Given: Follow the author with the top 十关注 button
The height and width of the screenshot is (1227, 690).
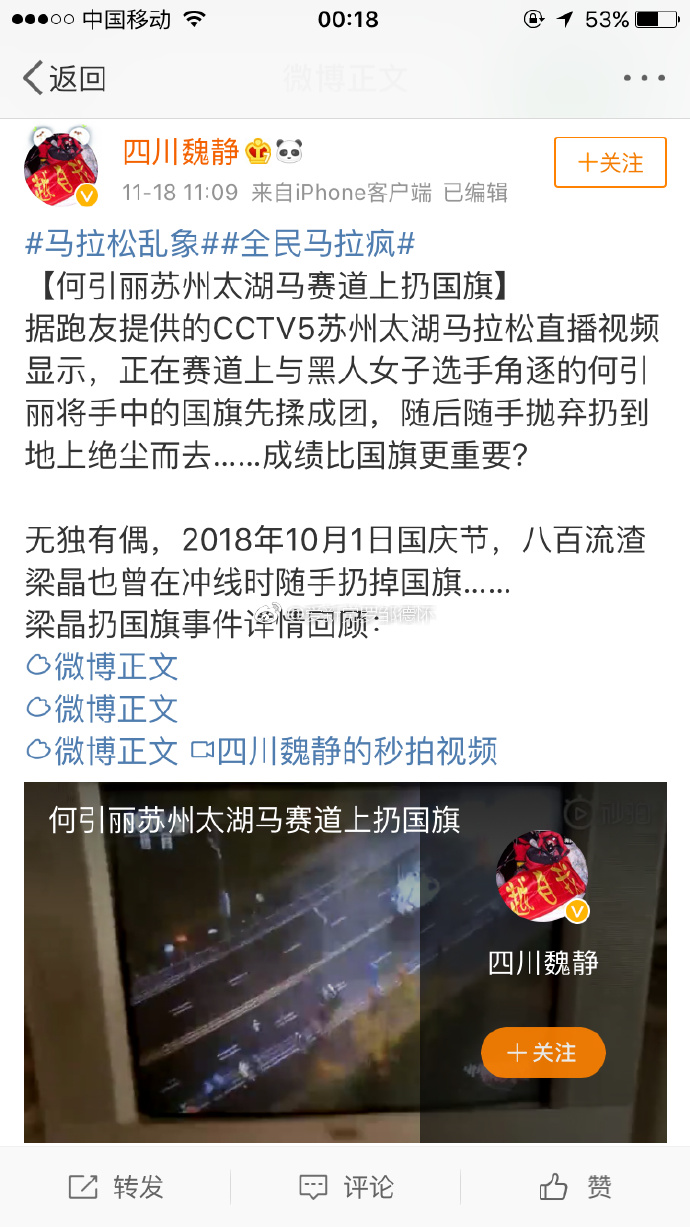Looking at the screenshot, I should click(610, 163).
